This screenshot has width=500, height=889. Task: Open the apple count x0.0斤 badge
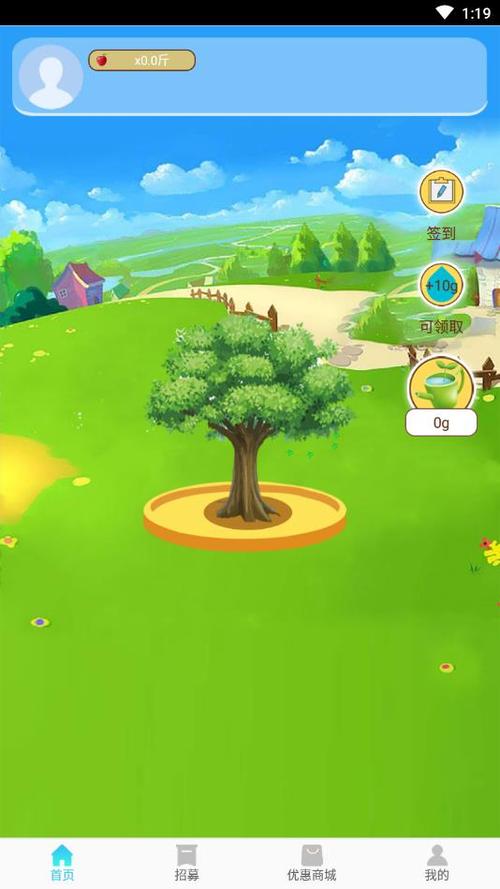click(142, 60)
